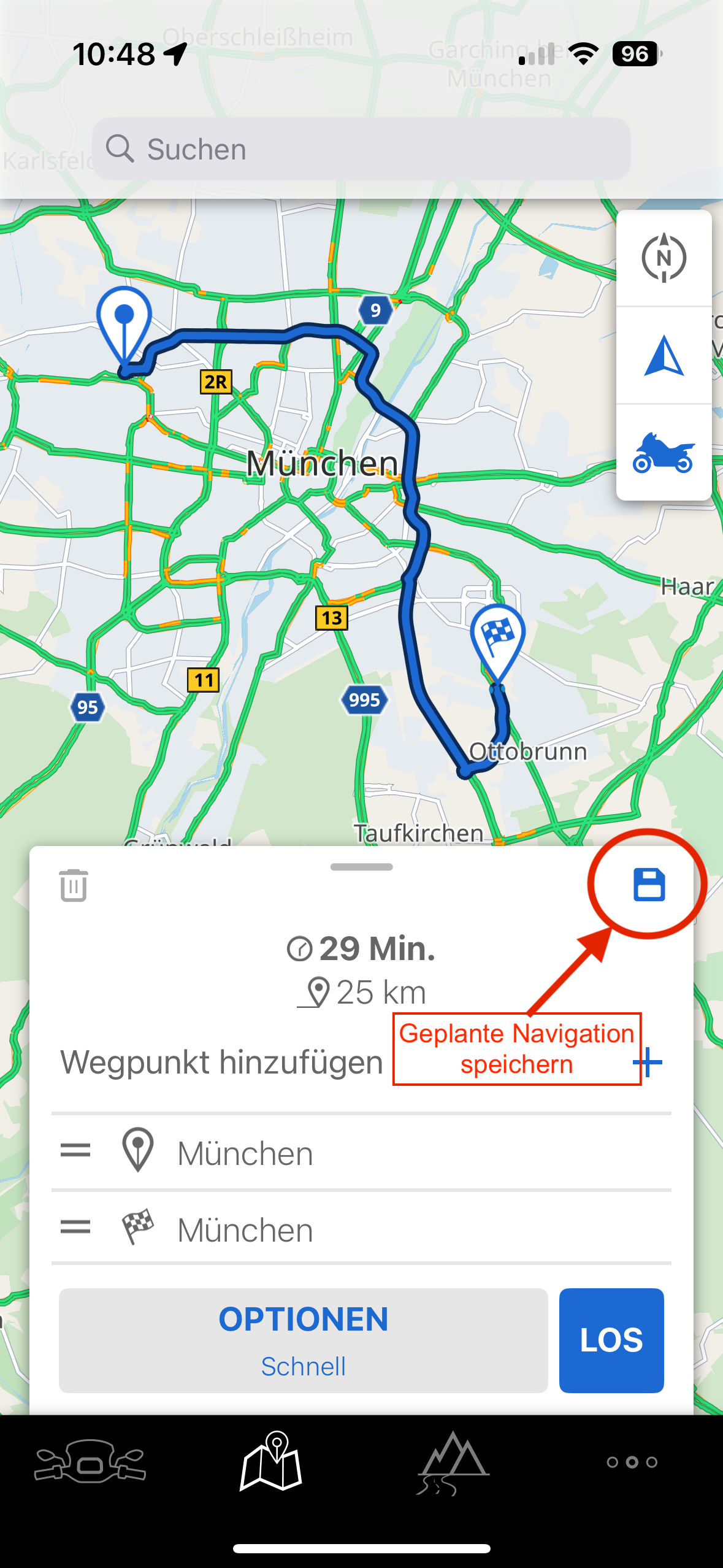
Task: Start navigation with the LOS button
Action: coord(611,1340)
